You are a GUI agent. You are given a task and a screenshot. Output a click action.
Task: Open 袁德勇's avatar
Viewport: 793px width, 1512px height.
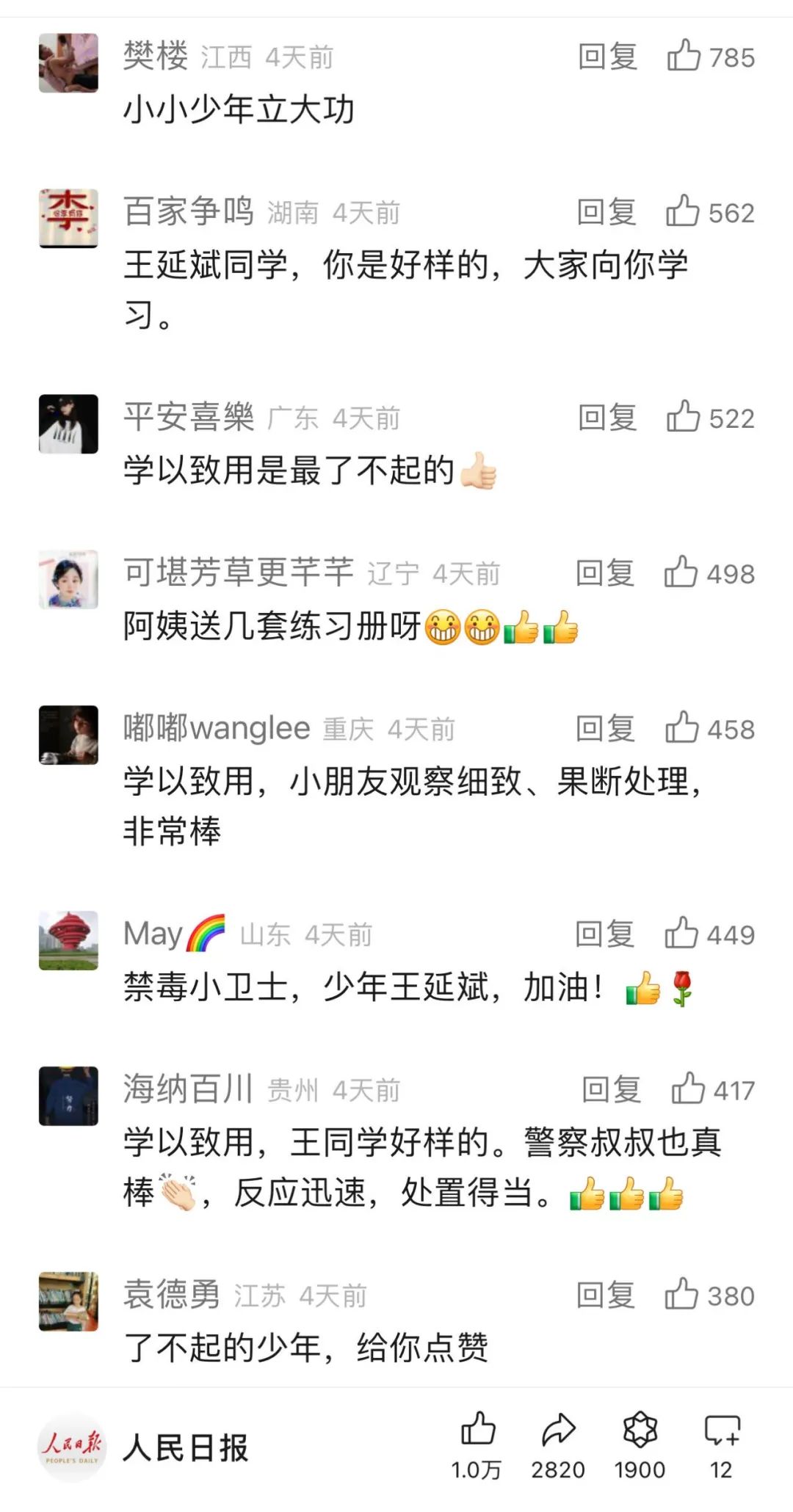[68, 1301]
